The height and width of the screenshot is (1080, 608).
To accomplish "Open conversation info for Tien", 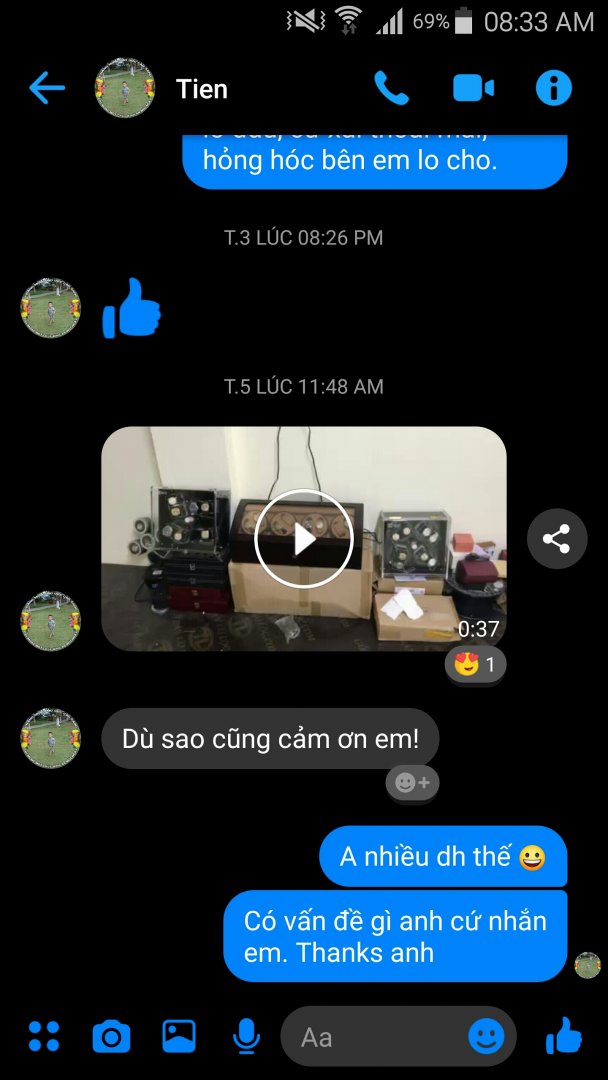I will [x=553, y=89].
